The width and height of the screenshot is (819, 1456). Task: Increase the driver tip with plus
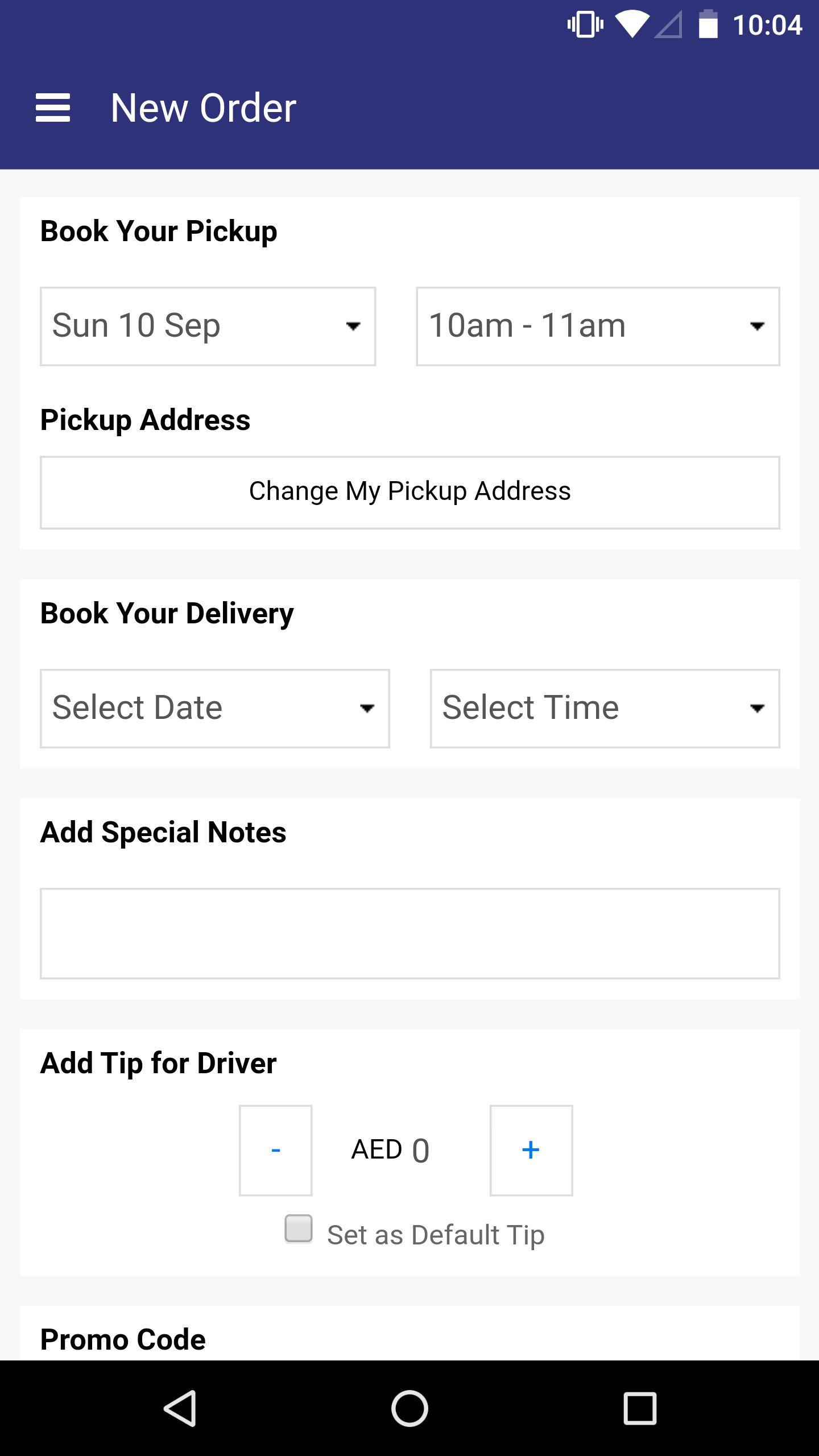pos(531,1150)
